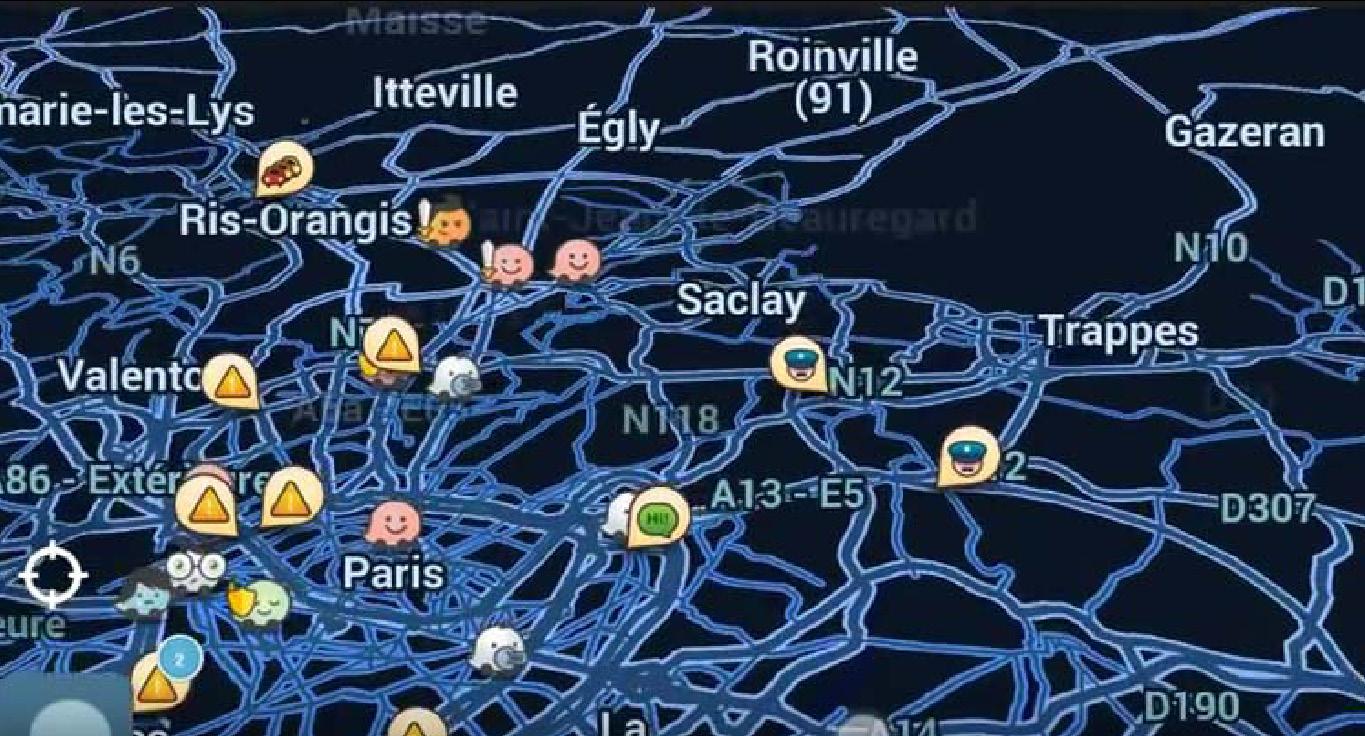Open the rightmost police report marker
The height and width of the screenshot is (736, 1365).
969,455
